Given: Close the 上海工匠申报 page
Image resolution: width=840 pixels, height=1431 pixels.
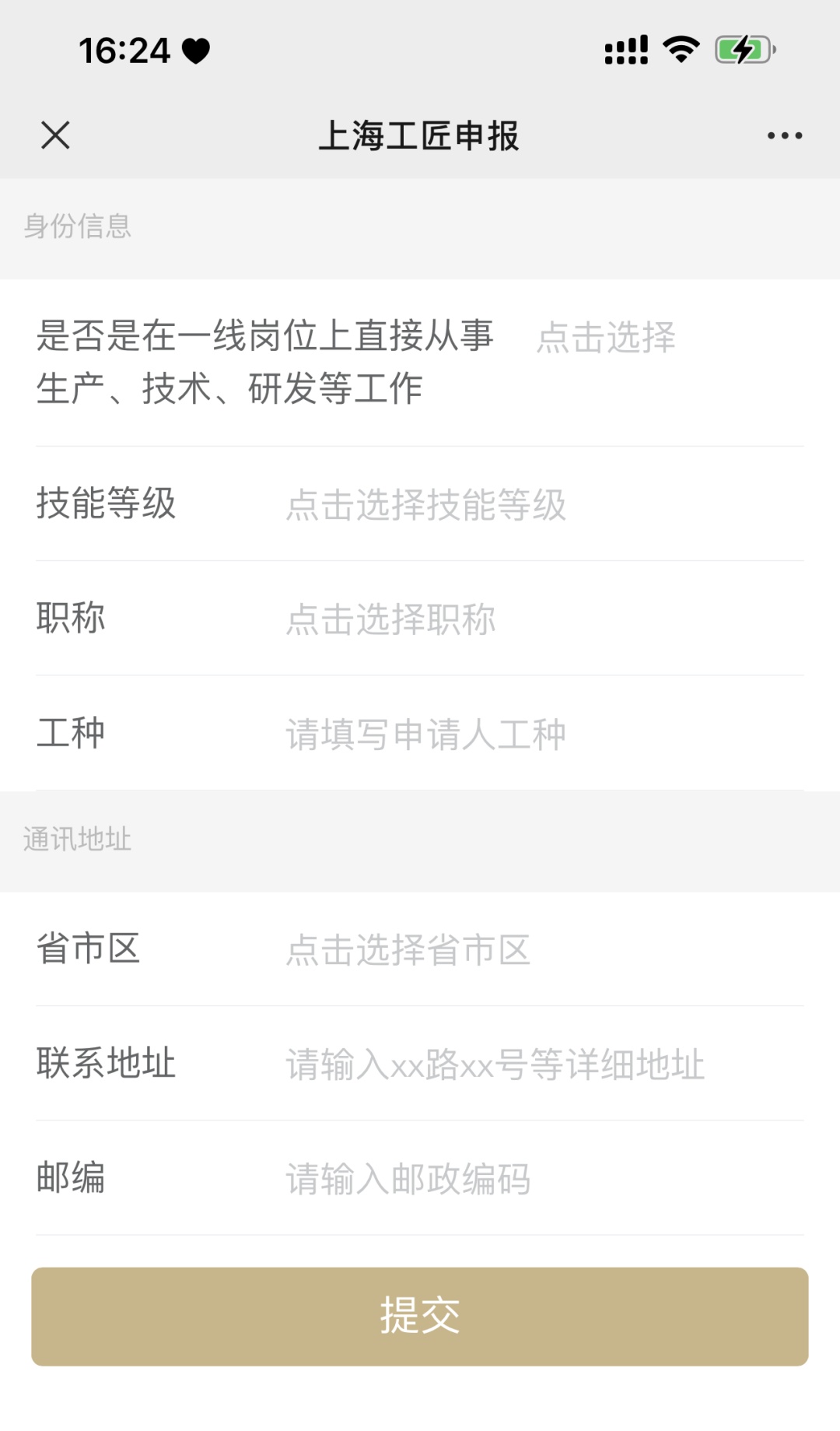Looking at the screenshot, I should (55, 135).
